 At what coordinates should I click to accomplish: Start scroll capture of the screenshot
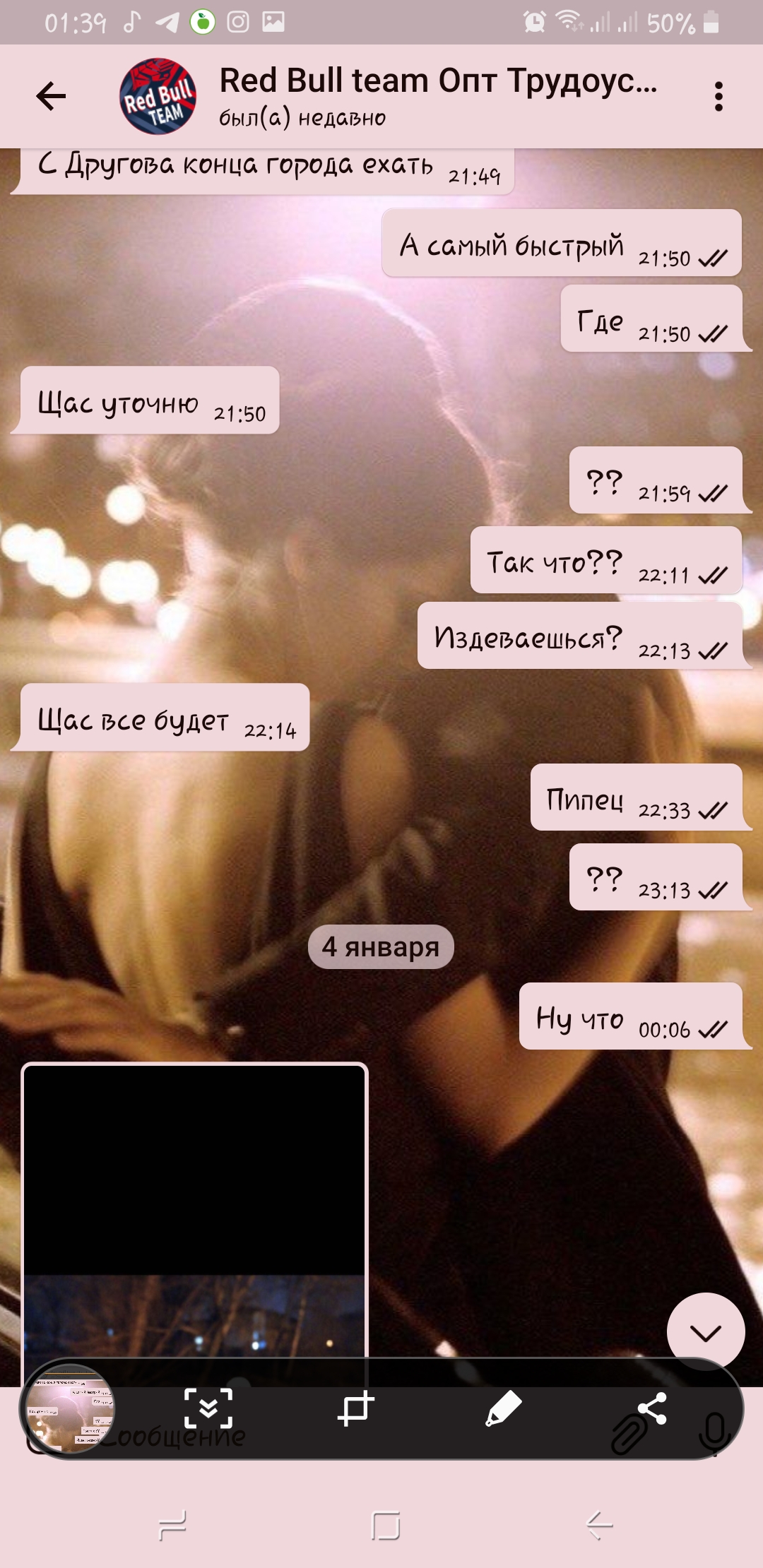point(208,1408)
